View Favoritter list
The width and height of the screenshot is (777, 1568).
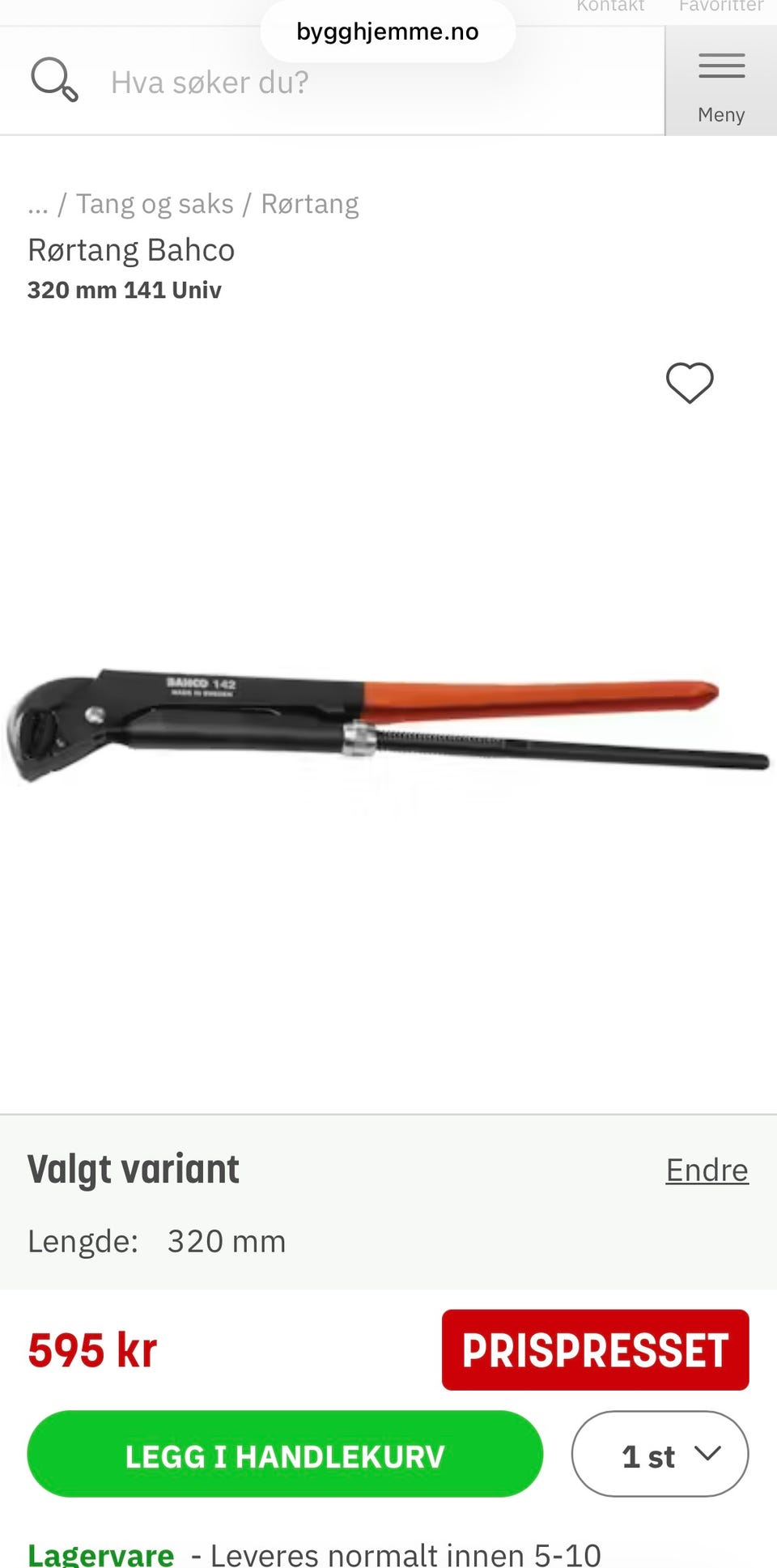coord(720,6)
